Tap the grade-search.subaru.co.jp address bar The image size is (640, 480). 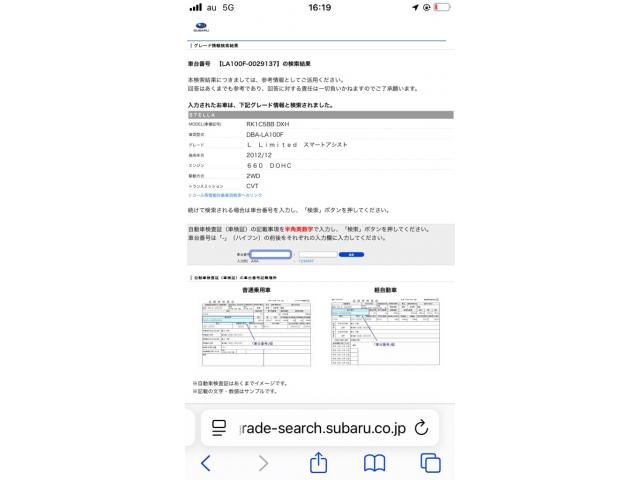320,428
